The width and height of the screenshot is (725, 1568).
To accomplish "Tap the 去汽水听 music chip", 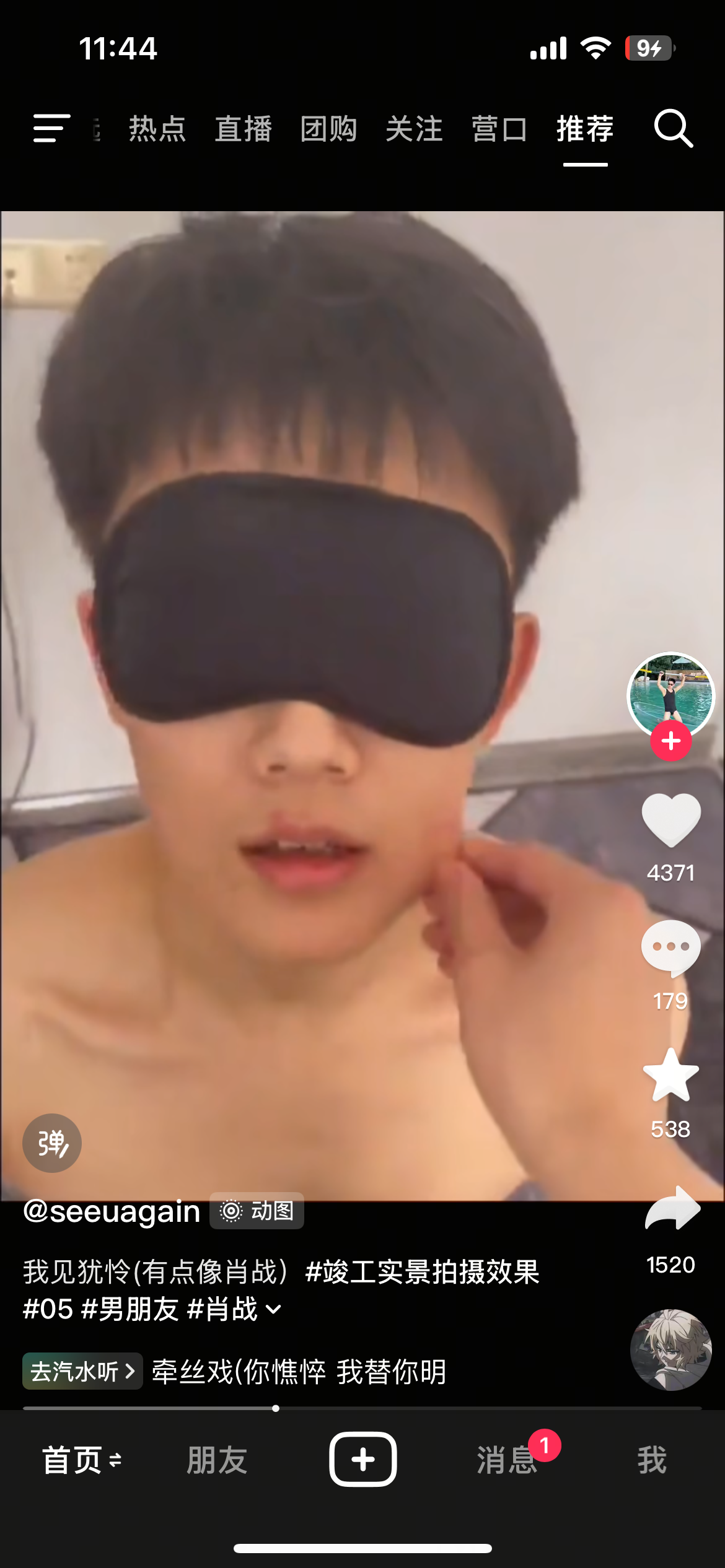I will [82, 1371].
